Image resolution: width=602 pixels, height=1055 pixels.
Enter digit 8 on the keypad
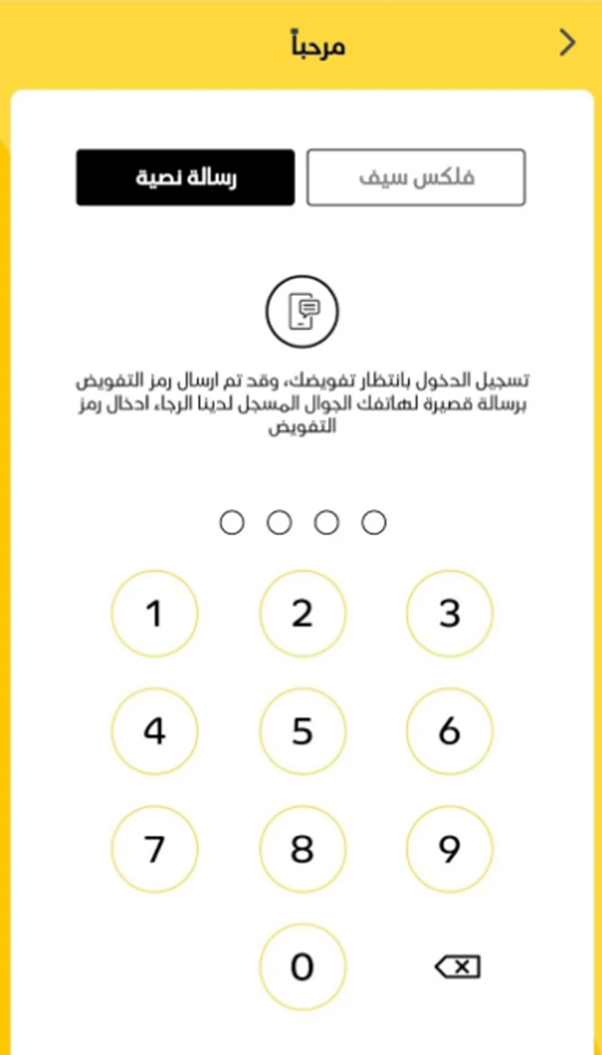[x=302, y=849]
